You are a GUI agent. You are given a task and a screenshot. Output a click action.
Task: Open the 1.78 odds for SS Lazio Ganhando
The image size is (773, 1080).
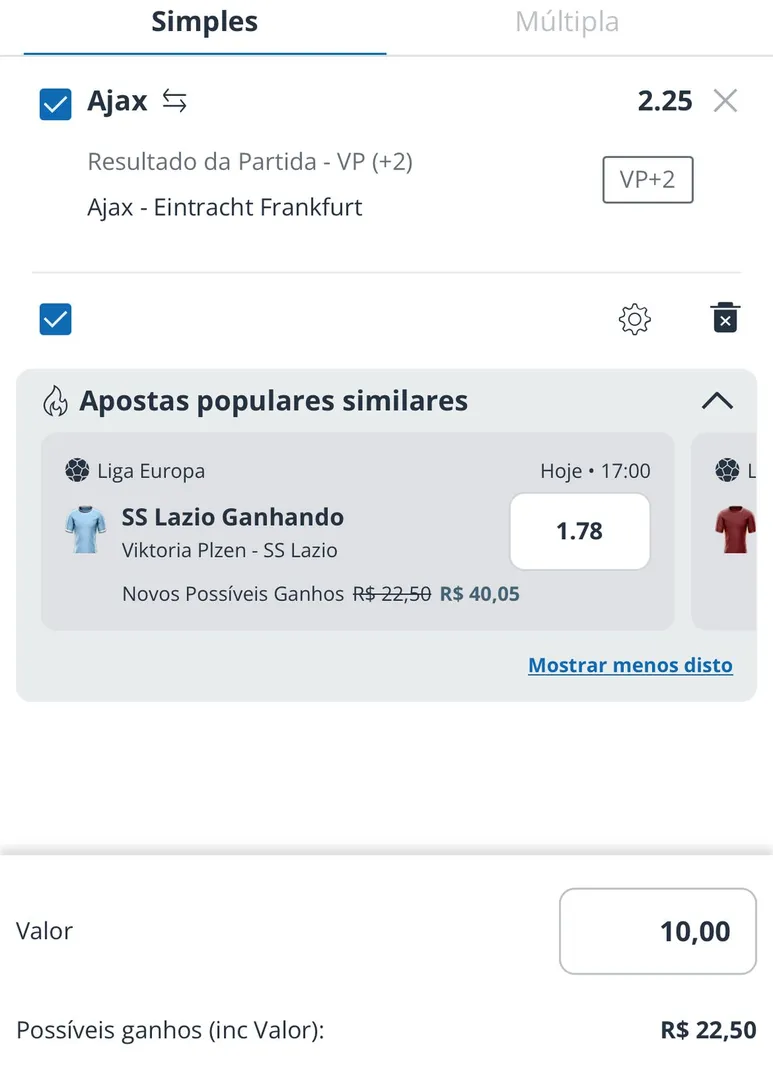pyautogui.click(x=579, y=531)
